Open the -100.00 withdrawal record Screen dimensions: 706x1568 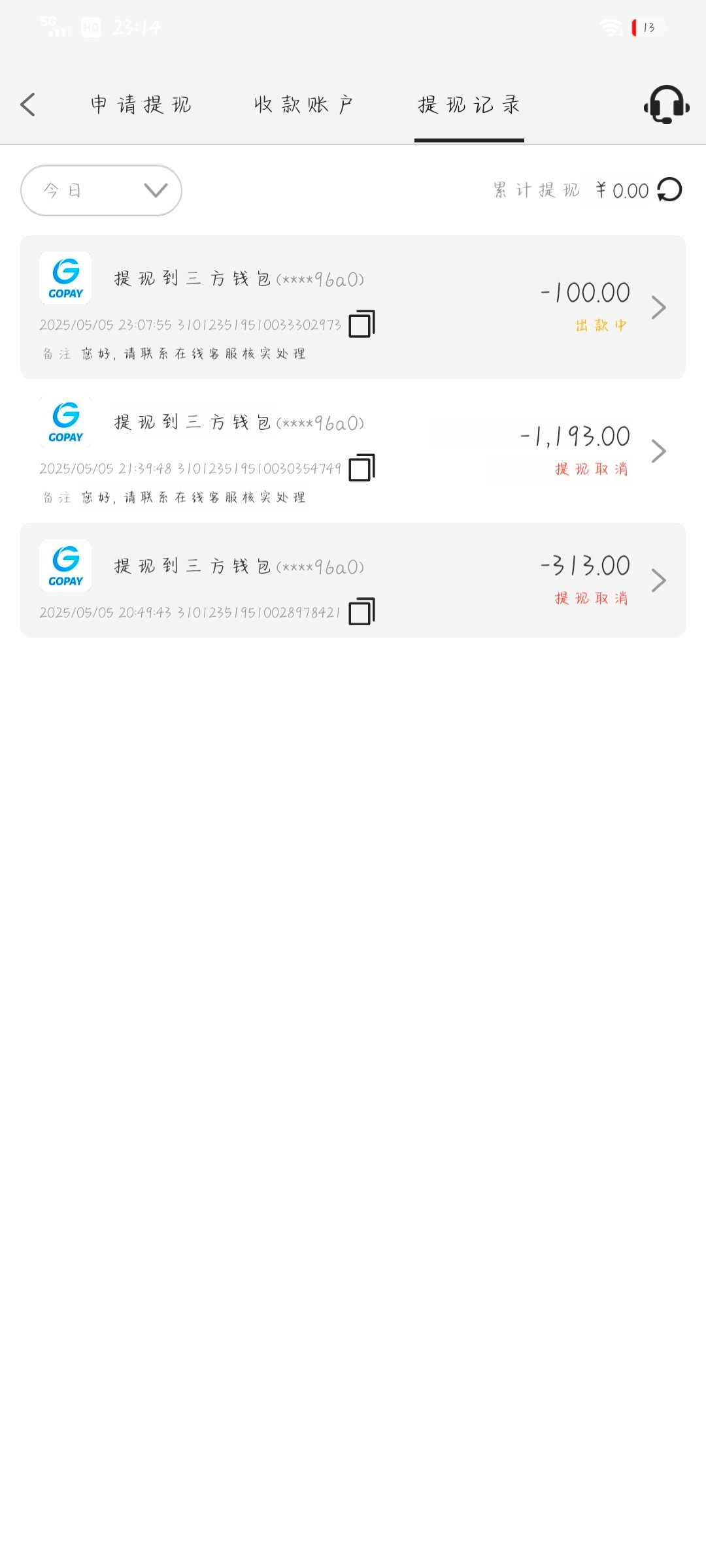pyautogui.click(x=353, y=307)
